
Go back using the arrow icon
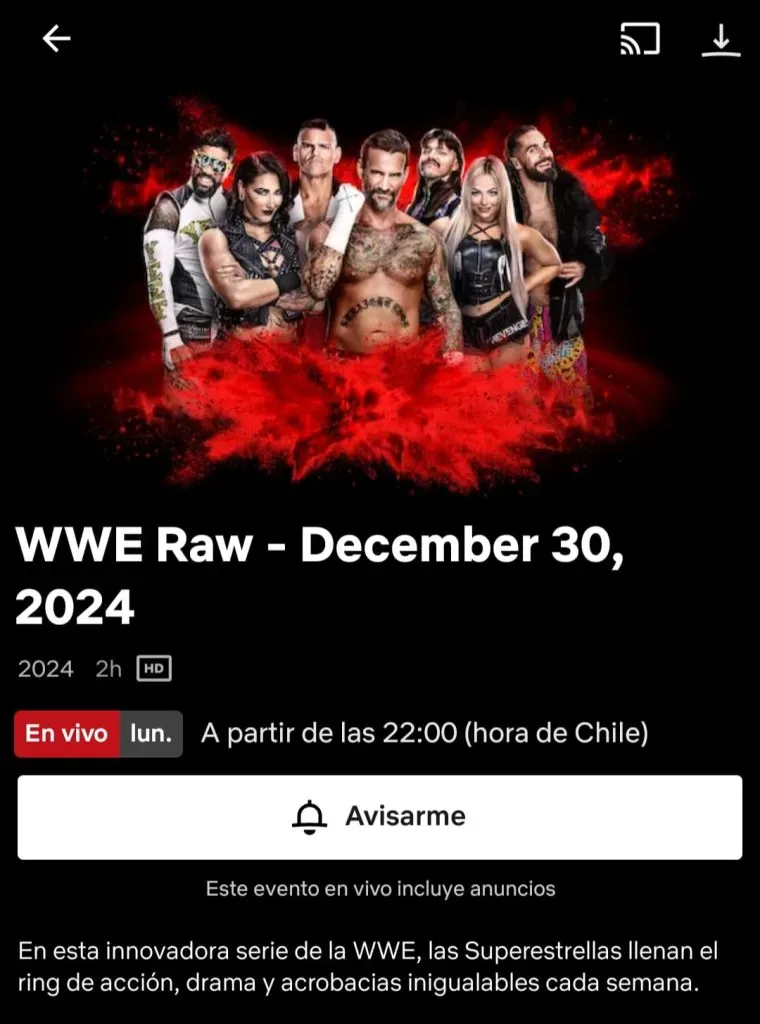57,38
